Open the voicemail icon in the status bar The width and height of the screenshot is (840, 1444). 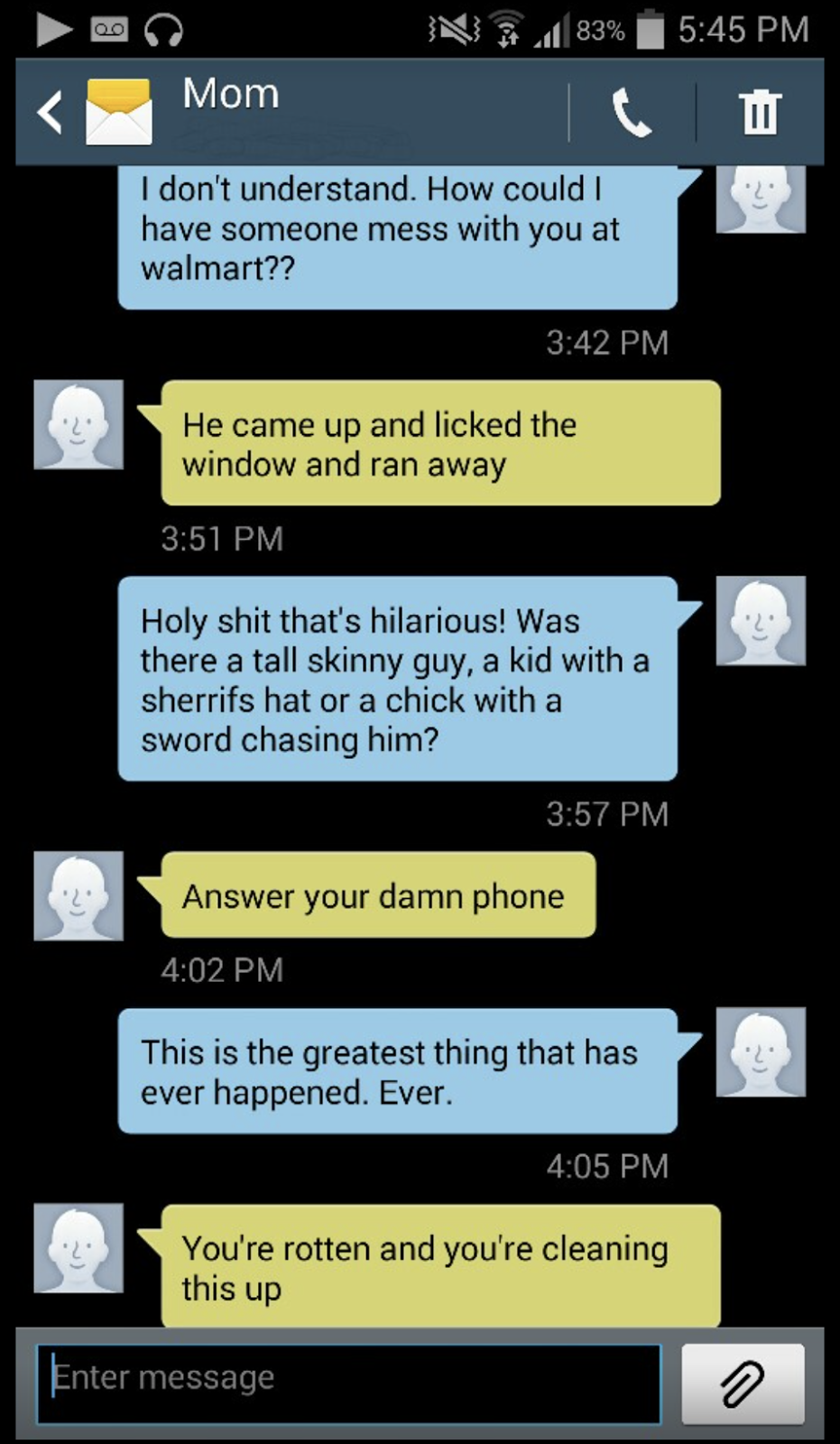coord(108,29)
